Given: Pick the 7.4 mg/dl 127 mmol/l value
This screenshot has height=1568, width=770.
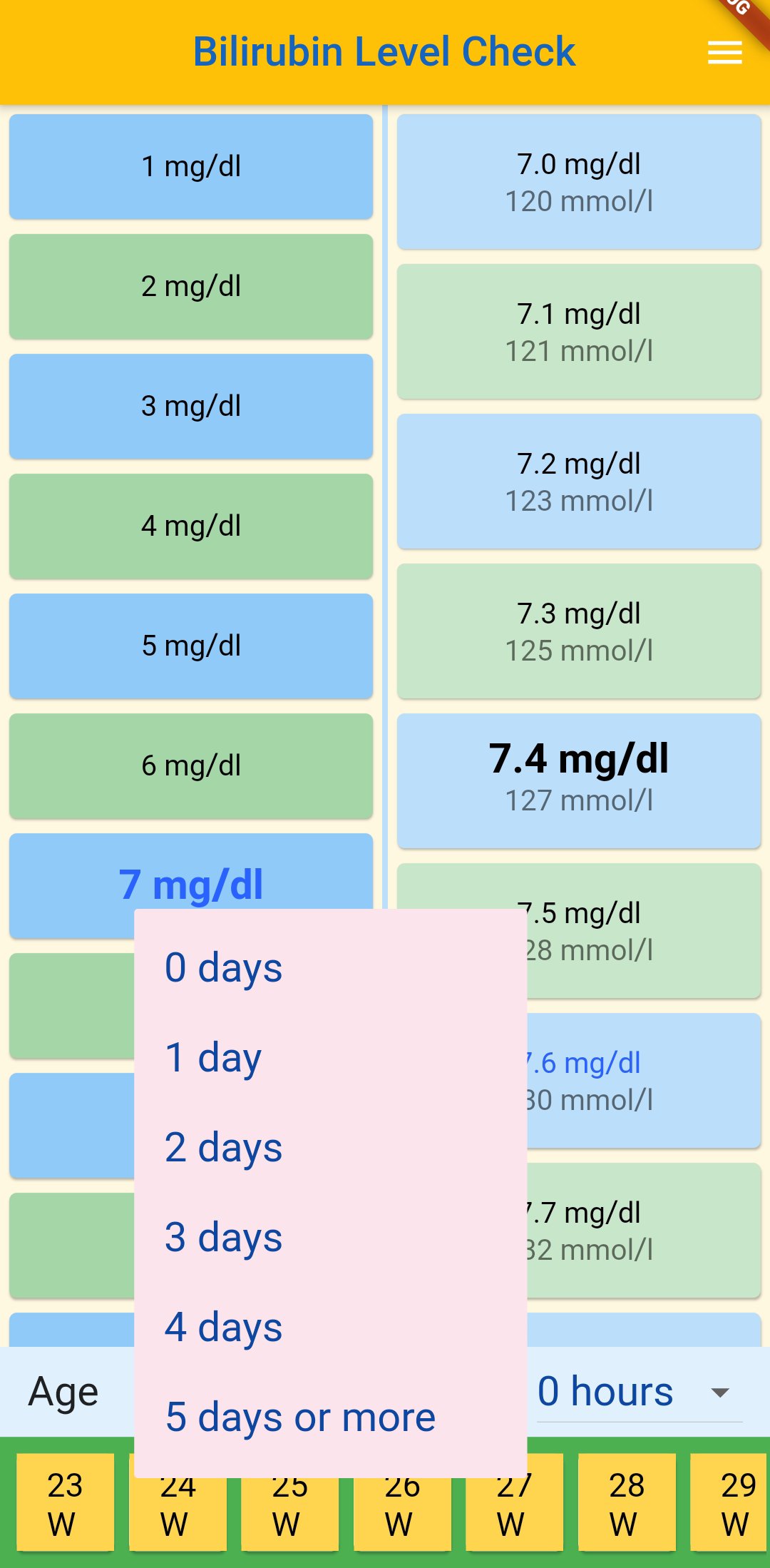Looking at the screenshot, I should (x=579, y=781).
